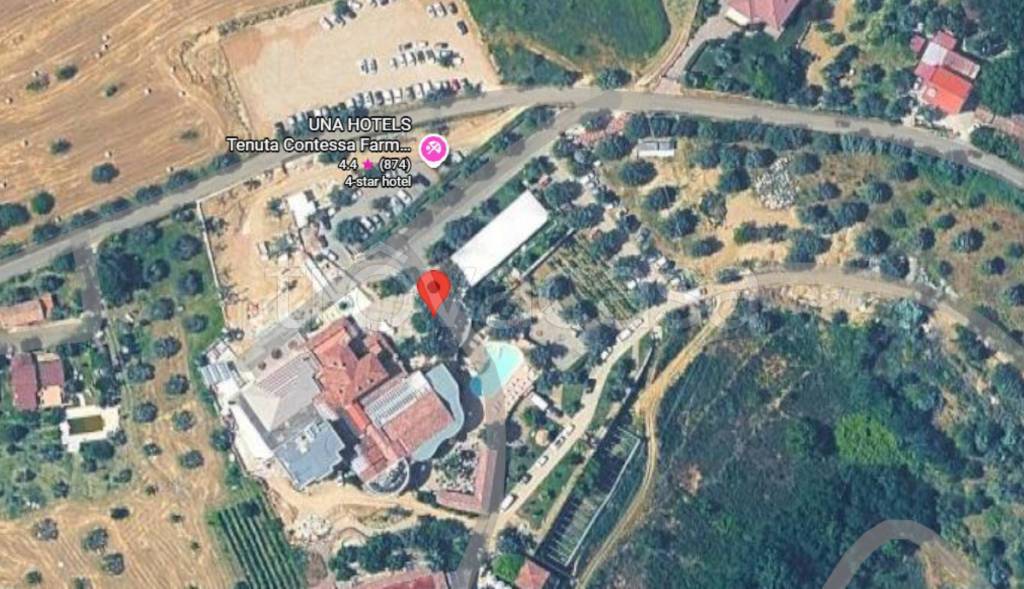Tap the red dropped location pin
1024x589 pixels.
tap(433, 290)
